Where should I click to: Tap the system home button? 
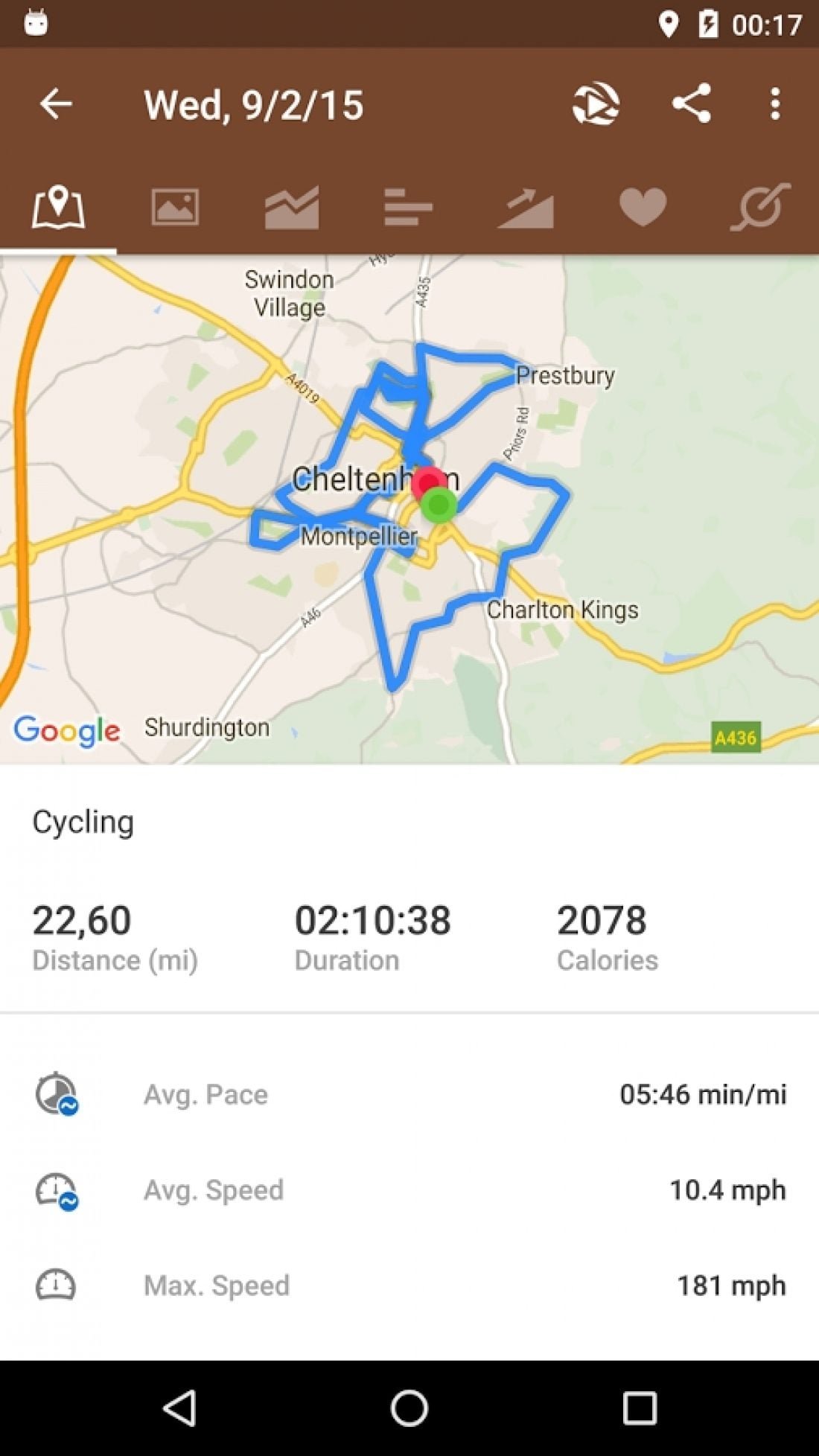pos(409,1408)
